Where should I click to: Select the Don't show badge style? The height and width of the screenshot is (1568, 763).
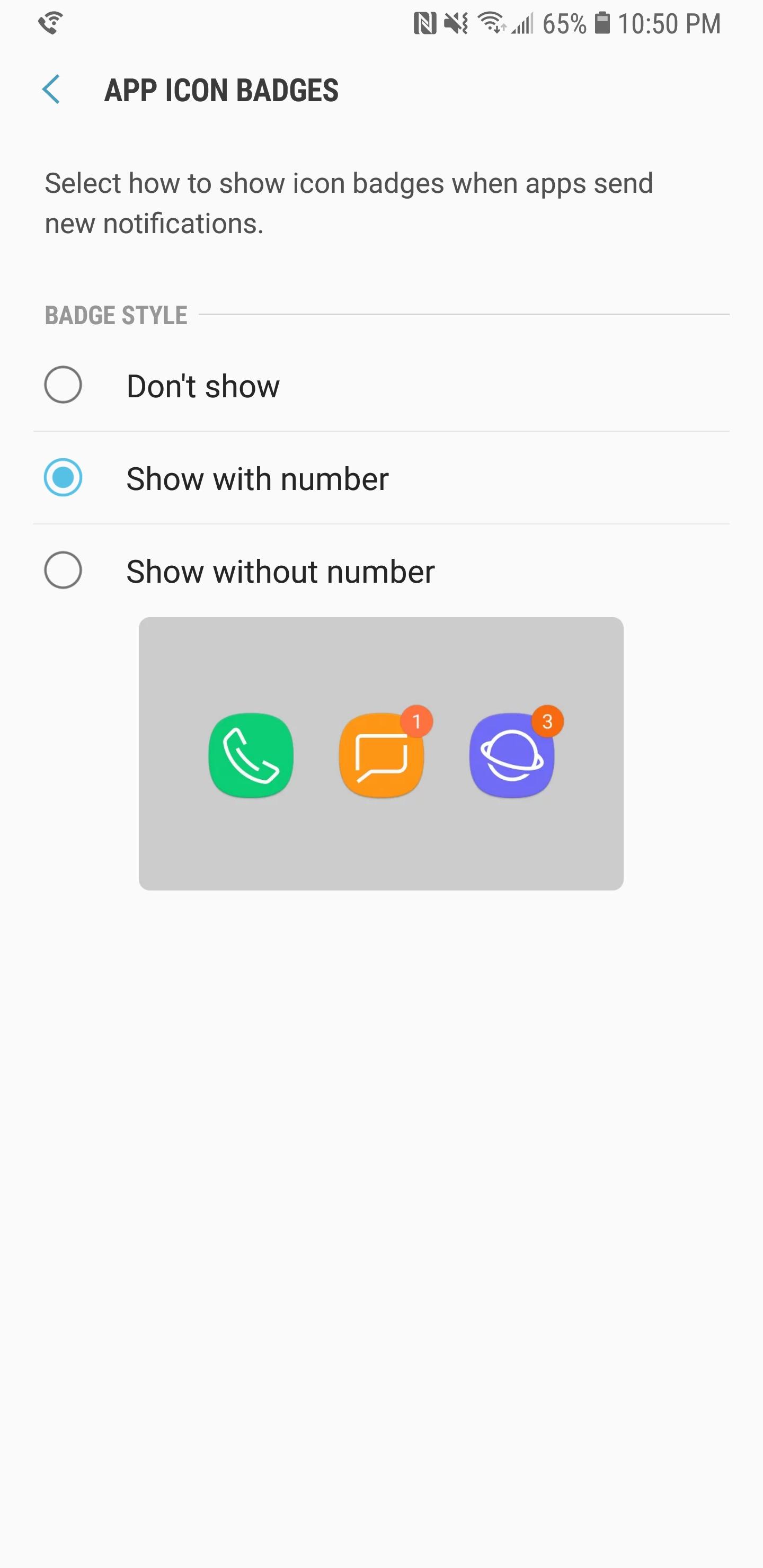[x=64, y=385]
